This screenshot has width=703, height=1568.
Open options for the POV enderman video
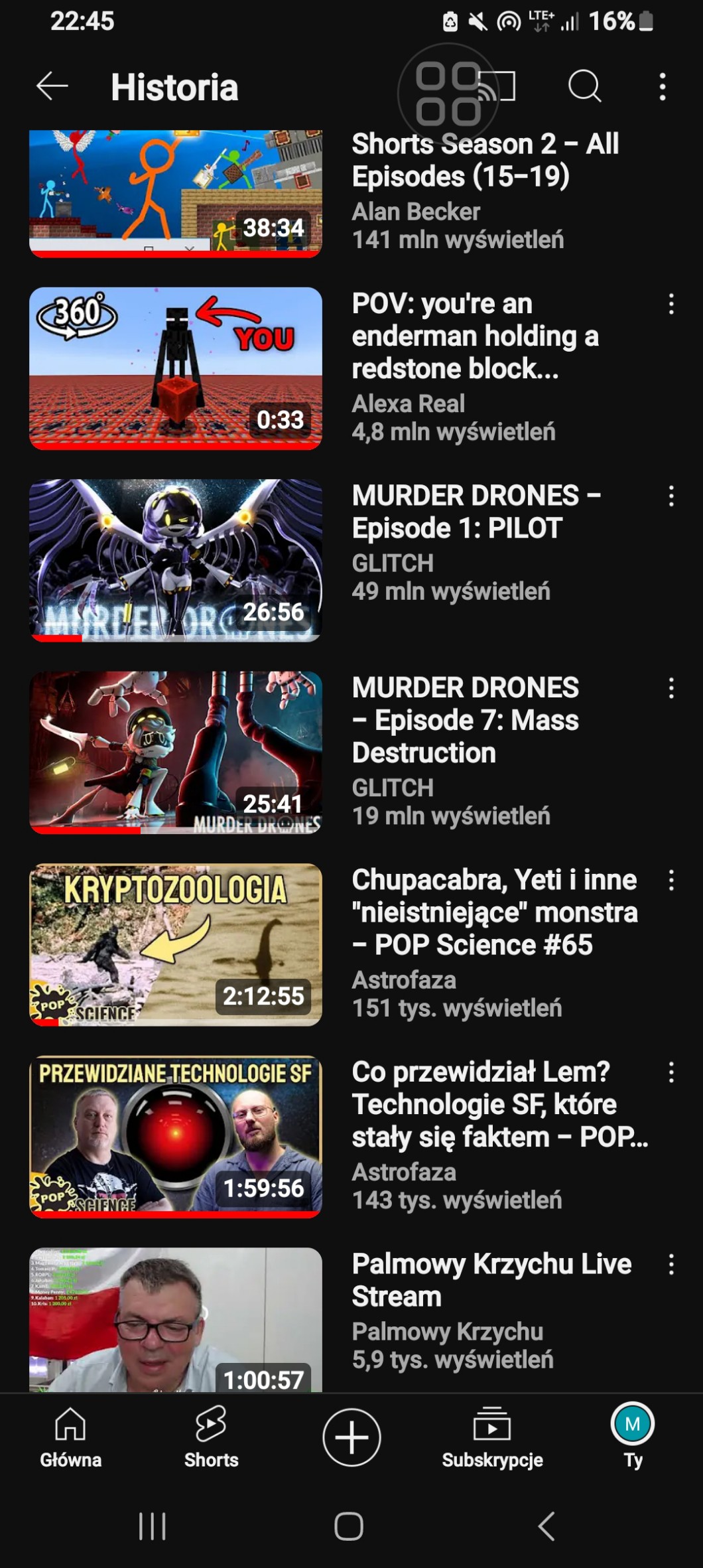point(671,305)
